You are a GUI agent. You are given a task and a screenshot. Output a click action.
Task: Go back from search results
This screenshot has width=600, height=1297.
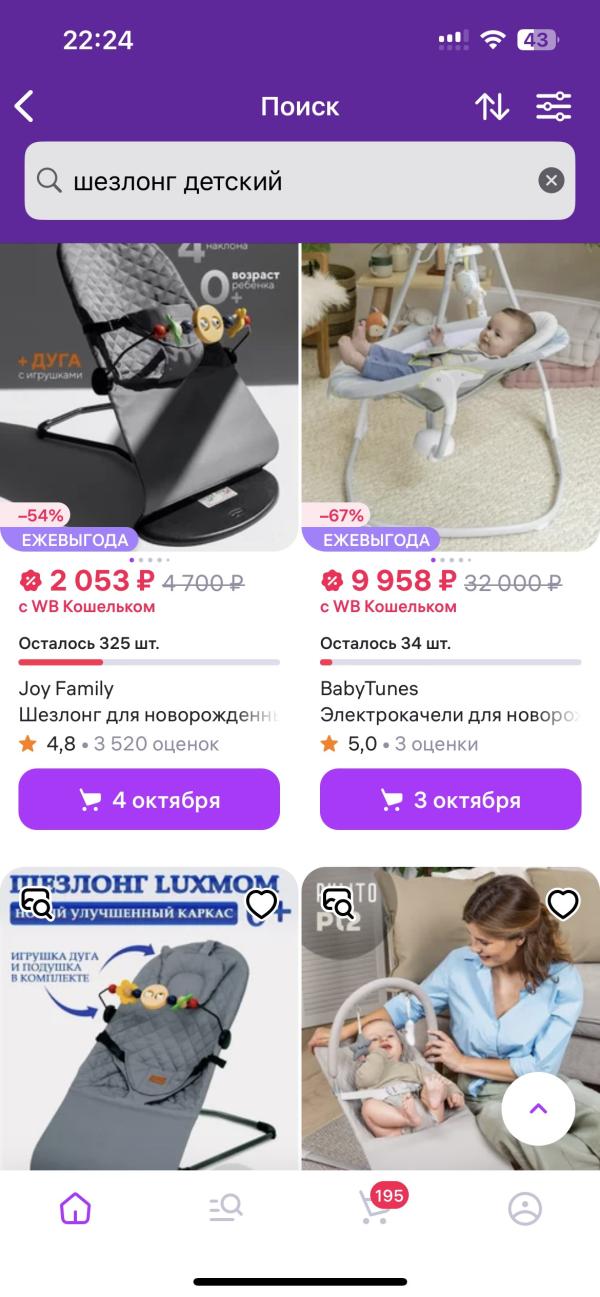point(25,106)
